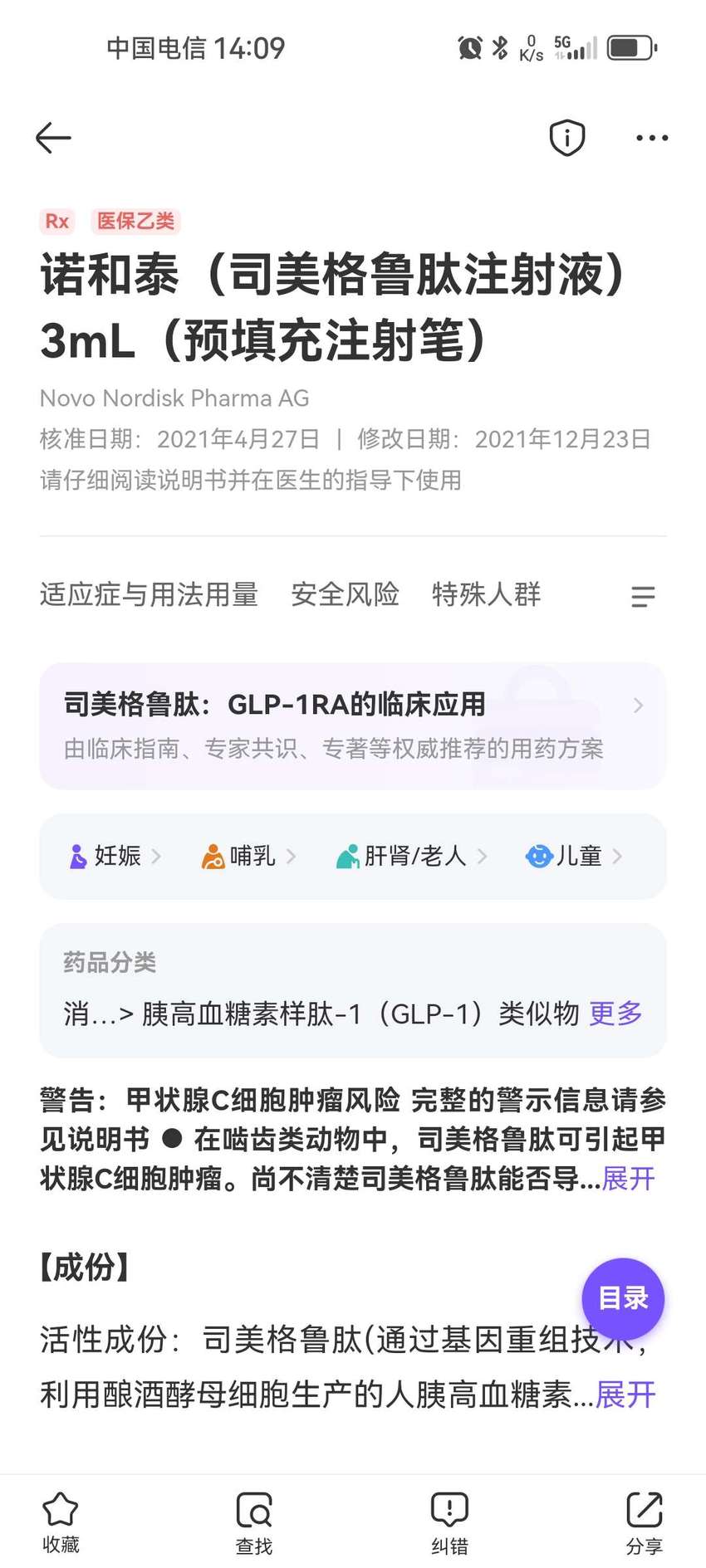
Task: Expand the 成份 section text
Action: tap(625, 1395)
